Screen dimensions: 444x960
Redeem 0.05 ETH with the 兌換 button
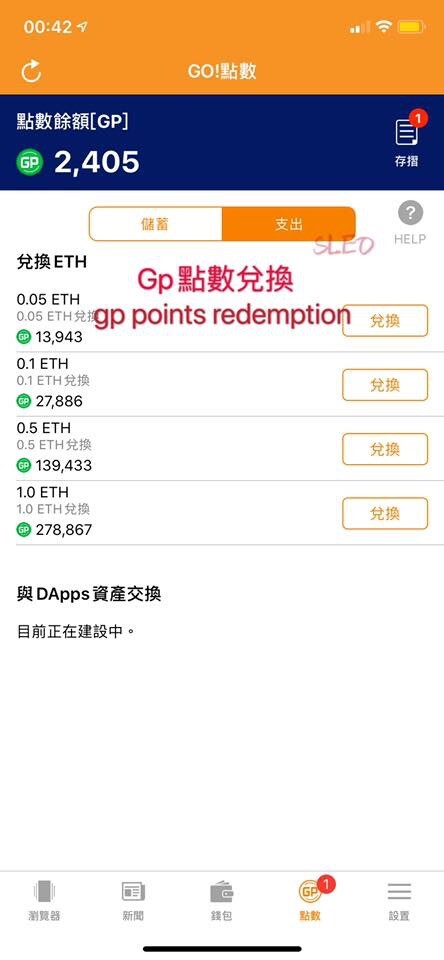pos(385,320)
